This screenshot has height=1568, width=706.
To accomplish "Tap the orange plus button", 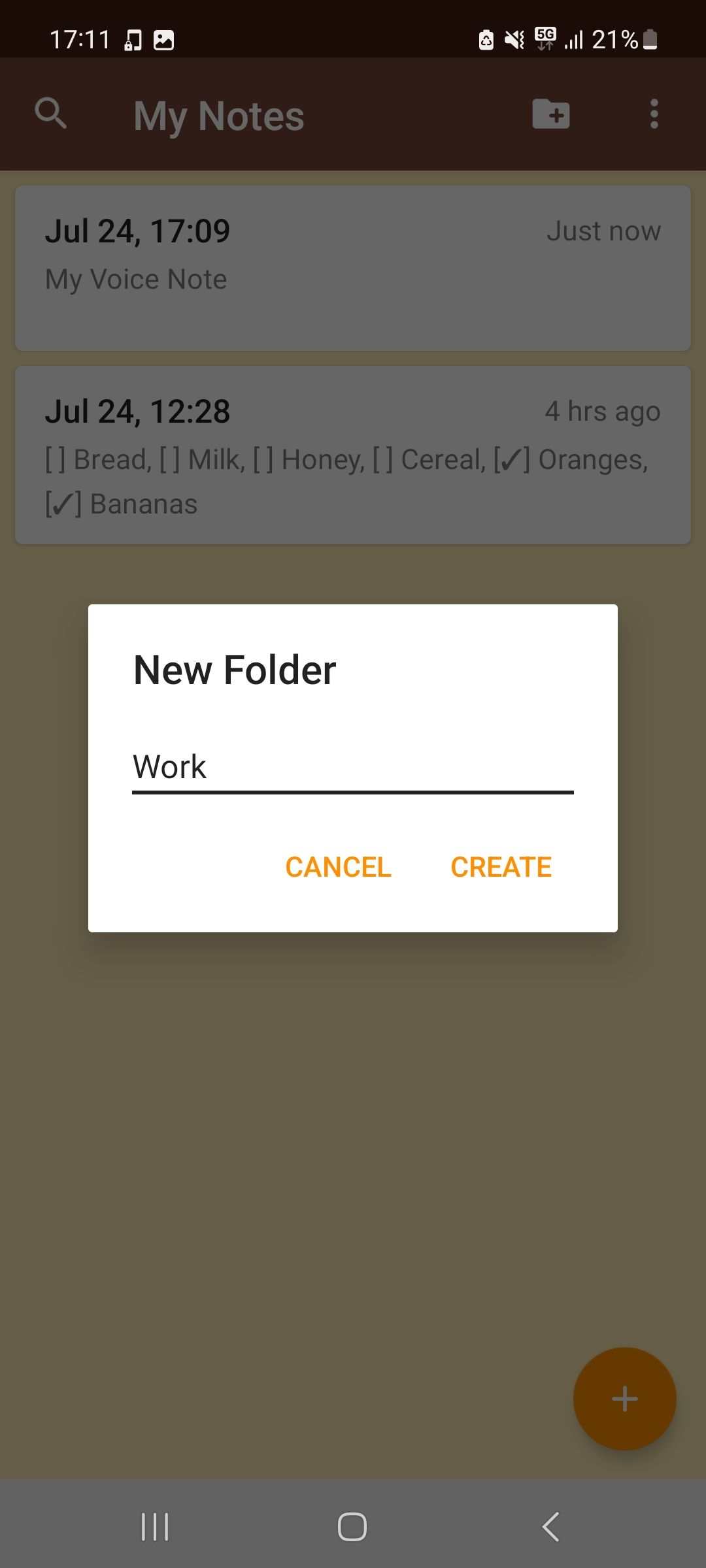I will pos(624,1398).
